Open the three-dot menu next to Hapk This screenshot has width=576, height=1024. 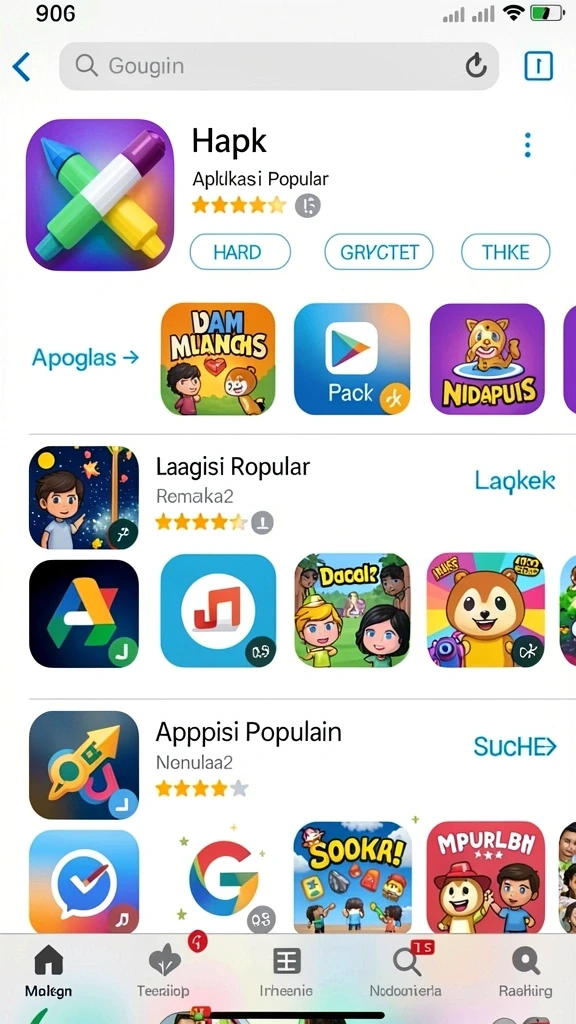pos(527,145)
